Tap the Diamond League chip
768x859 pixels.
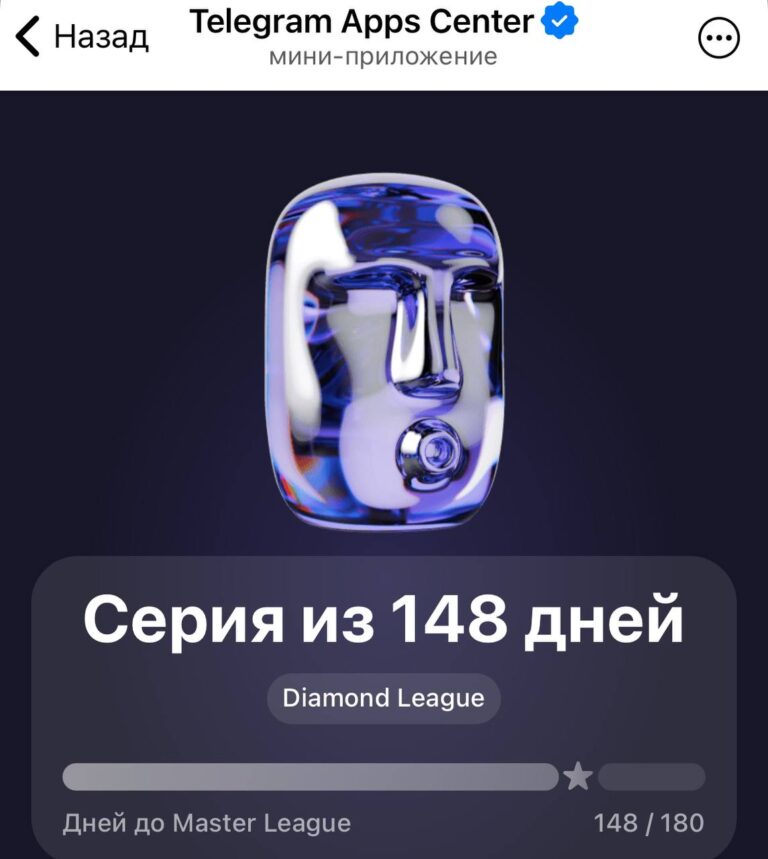tap(383, 698)
